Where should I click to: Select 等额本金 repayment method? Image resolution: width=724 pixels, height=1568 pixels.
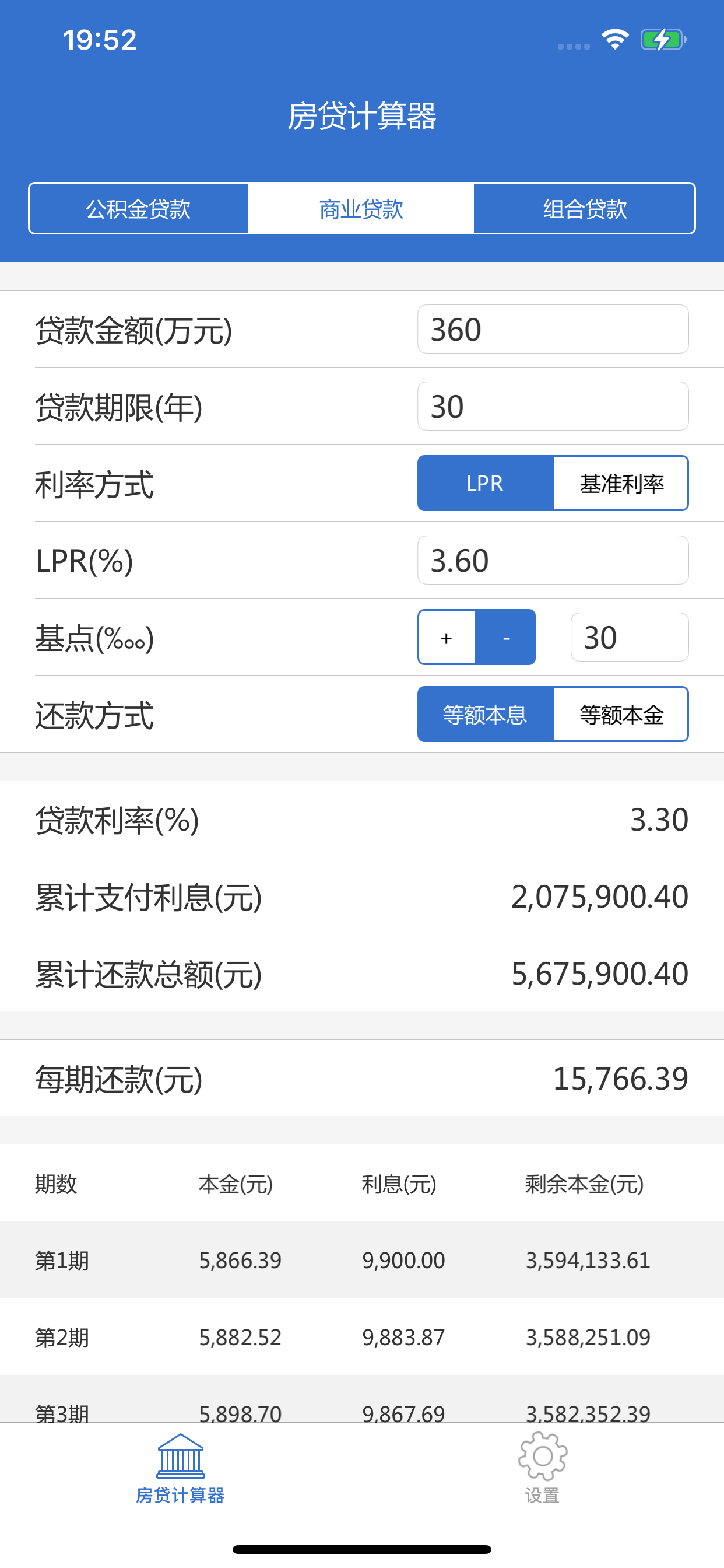(621, 714)
